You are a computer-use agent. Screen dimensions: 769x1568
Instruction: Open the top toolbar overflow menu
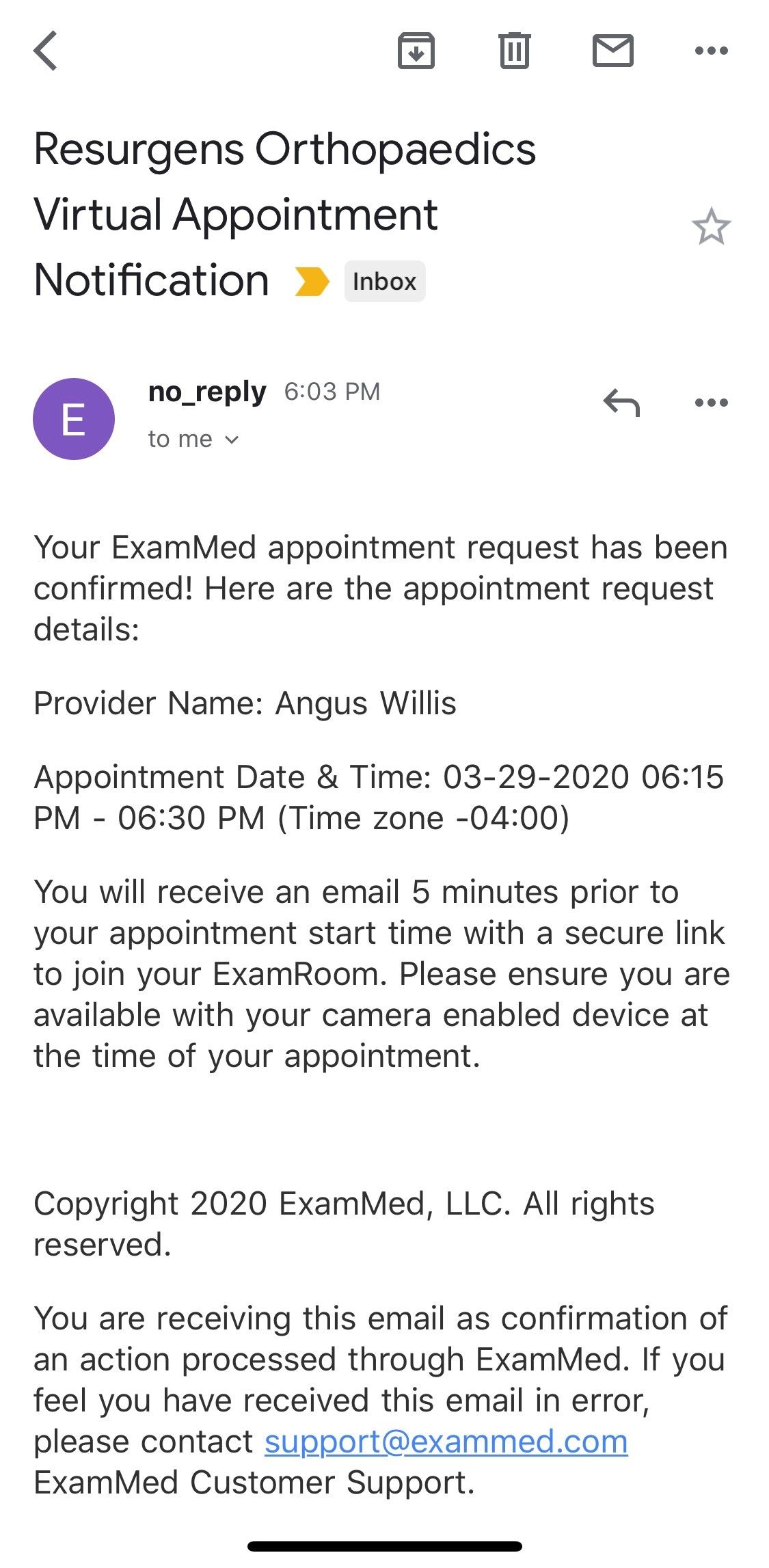[x=711, y=51]
